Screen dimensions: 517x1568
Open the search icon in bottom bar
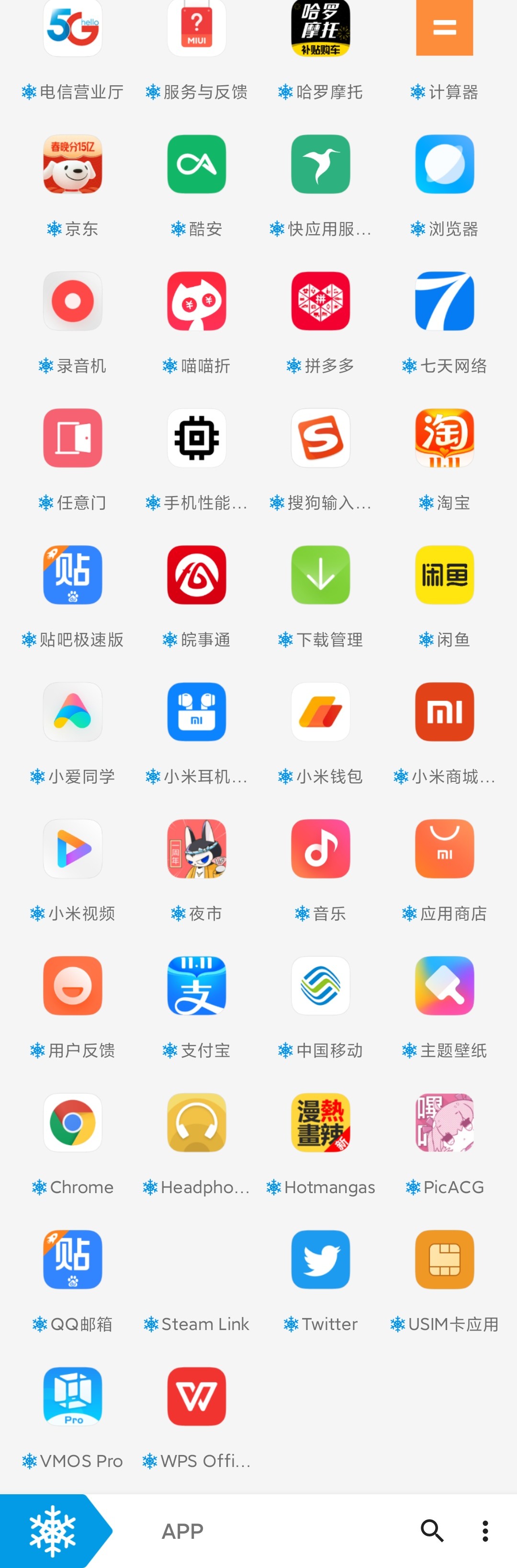point(432,1530)
